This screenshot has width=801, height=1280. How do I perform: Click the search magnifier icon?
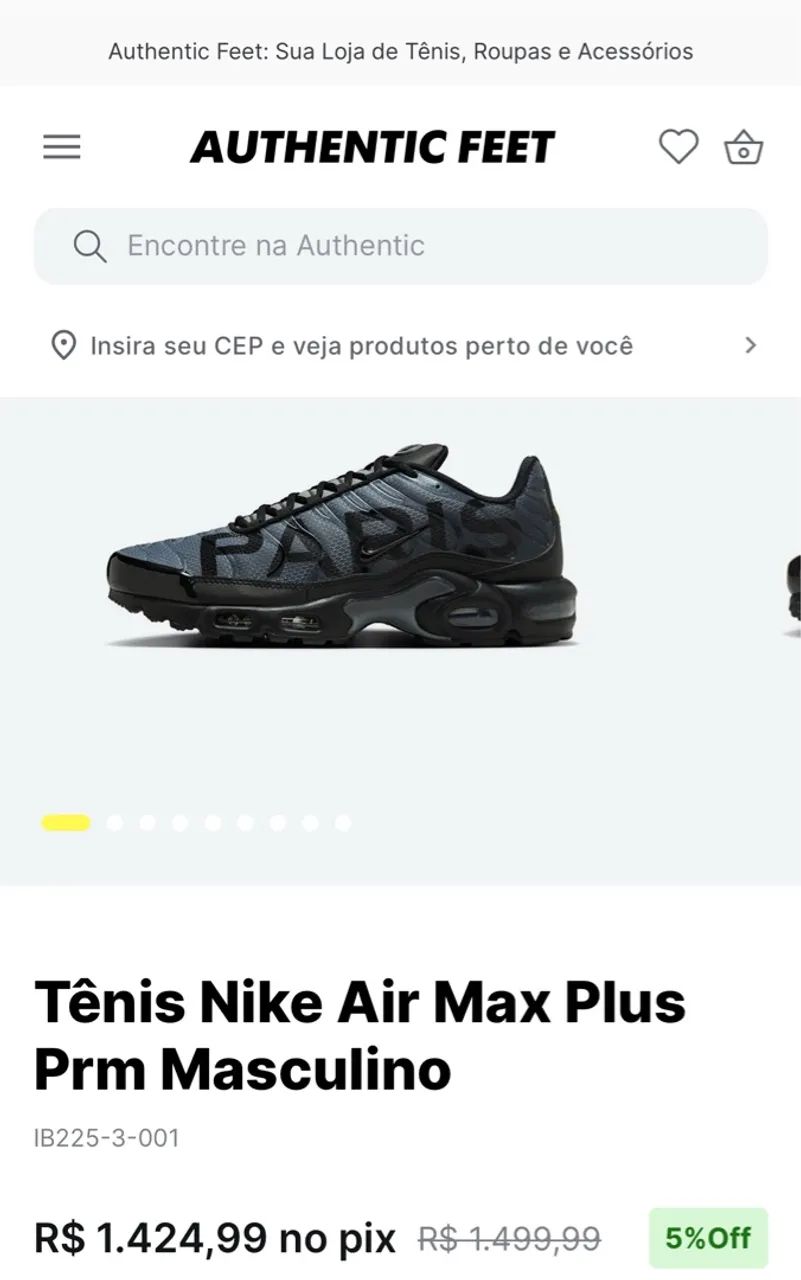(x=91, y=245)
